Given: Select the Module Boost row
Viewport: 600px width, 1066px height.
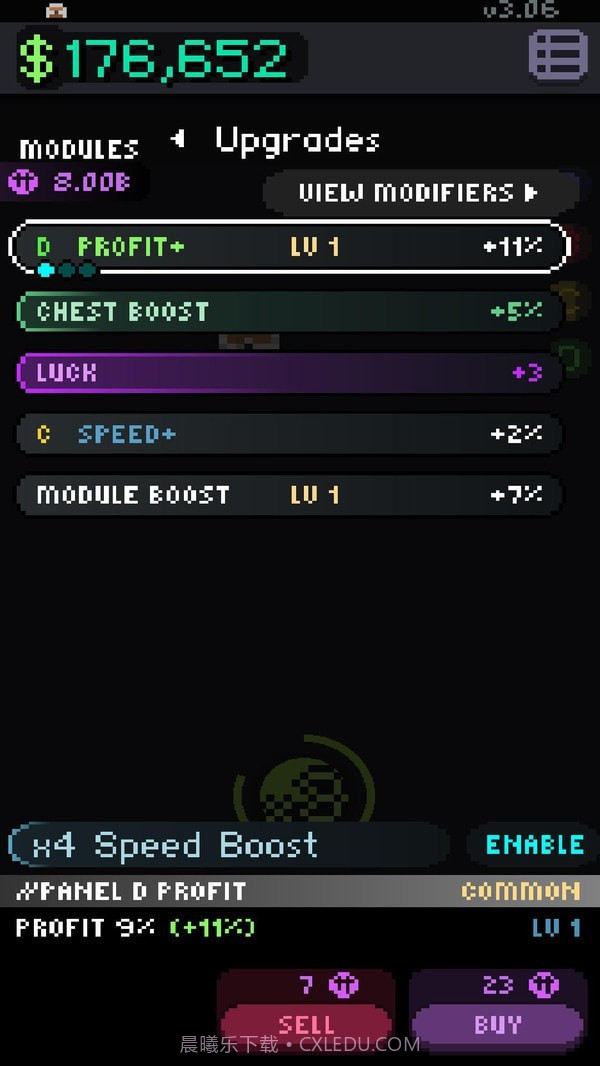Looking at the screenshot, I should pos(289,494).
